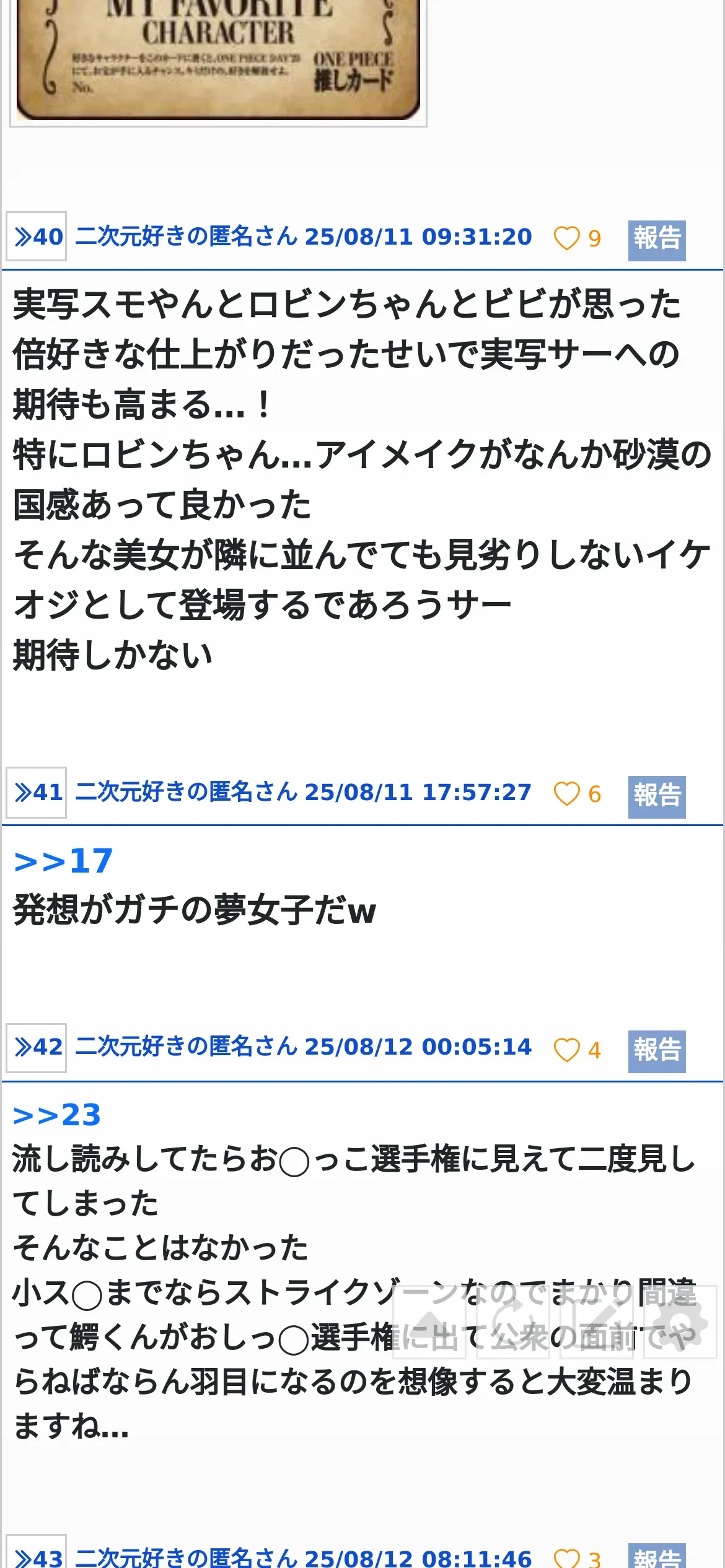Tap the reply number 41 link
The height and width of the screenshot is (1568, 725).
37,792
